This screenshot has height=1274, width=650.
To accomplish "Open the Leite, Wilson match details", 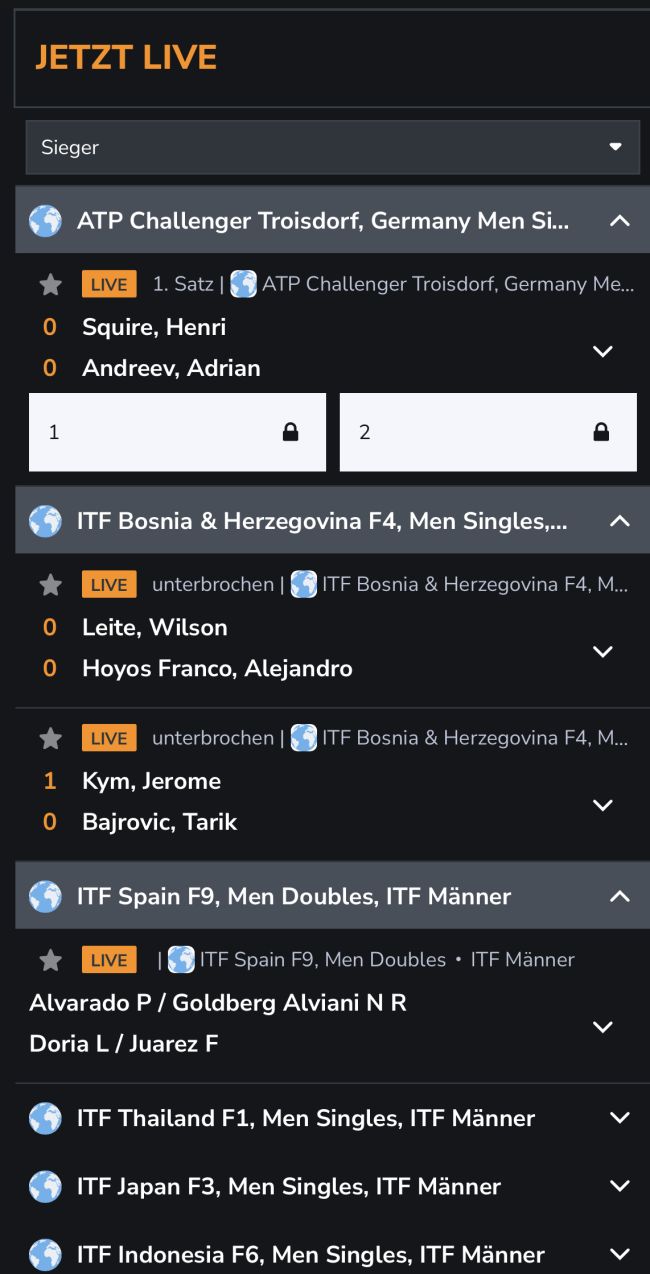I will coord(154,627).
